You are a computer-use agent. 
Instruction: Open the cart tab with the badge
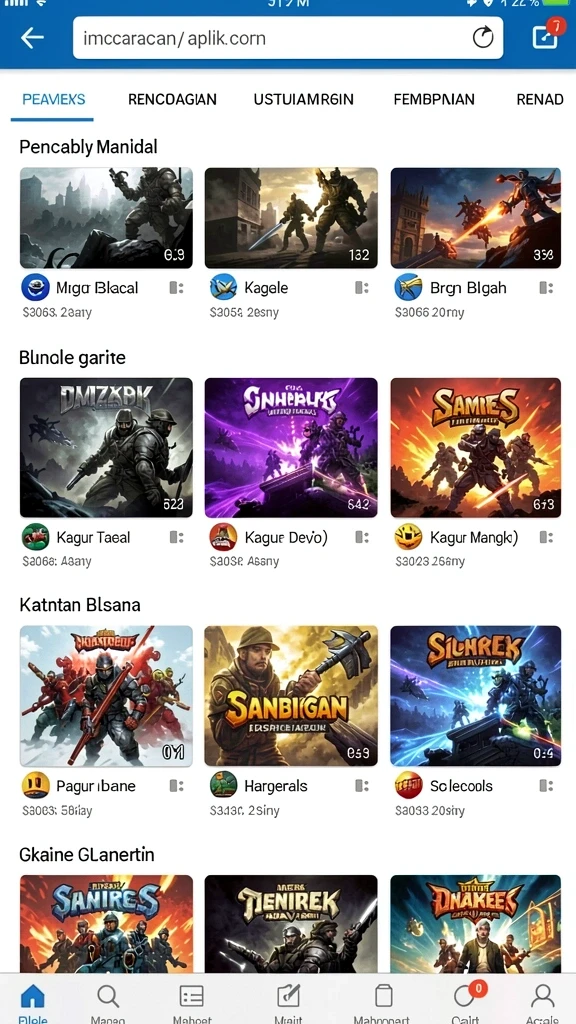click(466, 1002)
